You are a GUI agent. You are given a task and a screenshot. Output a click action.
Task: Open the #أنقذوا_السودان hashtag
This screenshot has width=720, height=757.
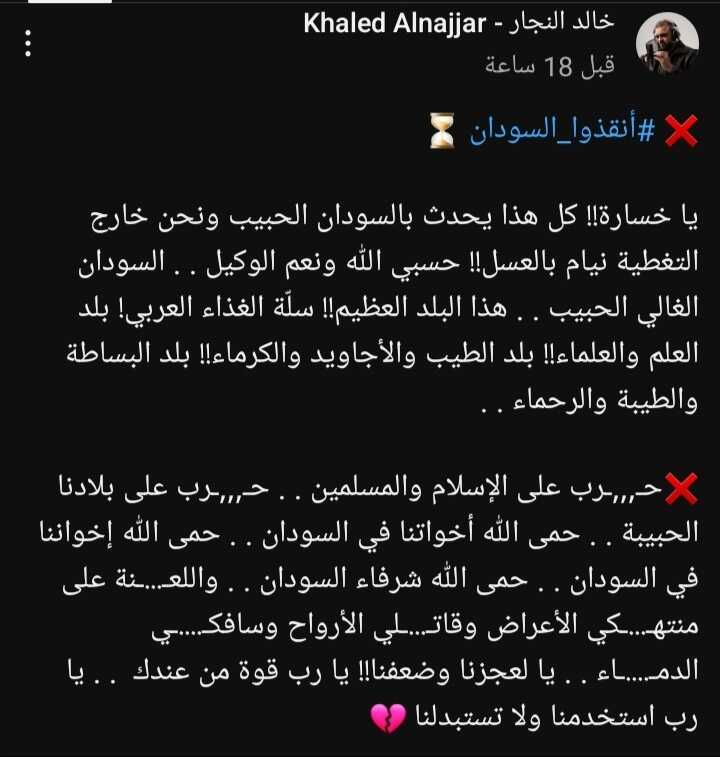(562, 132)
